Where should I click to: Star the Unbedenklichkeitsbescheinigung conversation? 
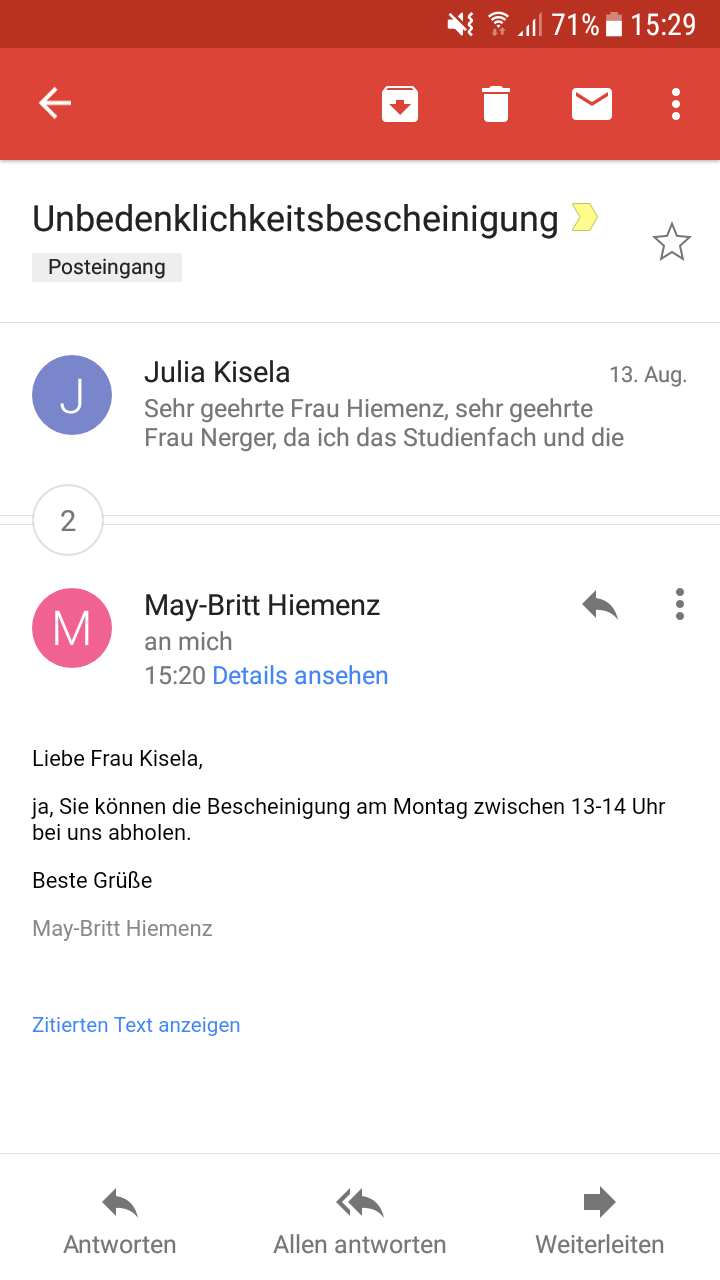coord(671,243)
